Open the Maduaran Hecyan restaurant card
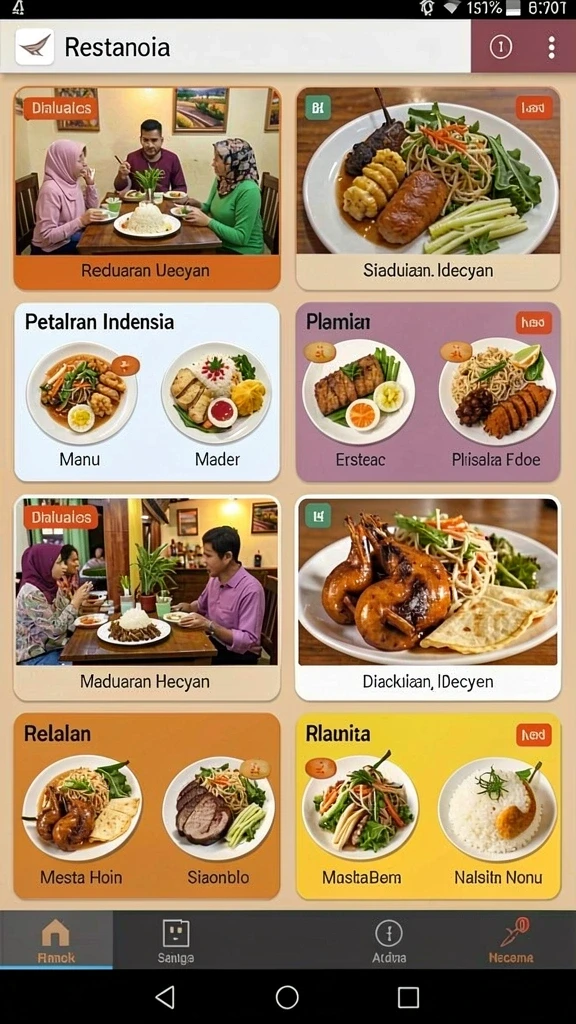Image resolution: width=576 pixels, height=1024 pixels. (x=147, y=598)
